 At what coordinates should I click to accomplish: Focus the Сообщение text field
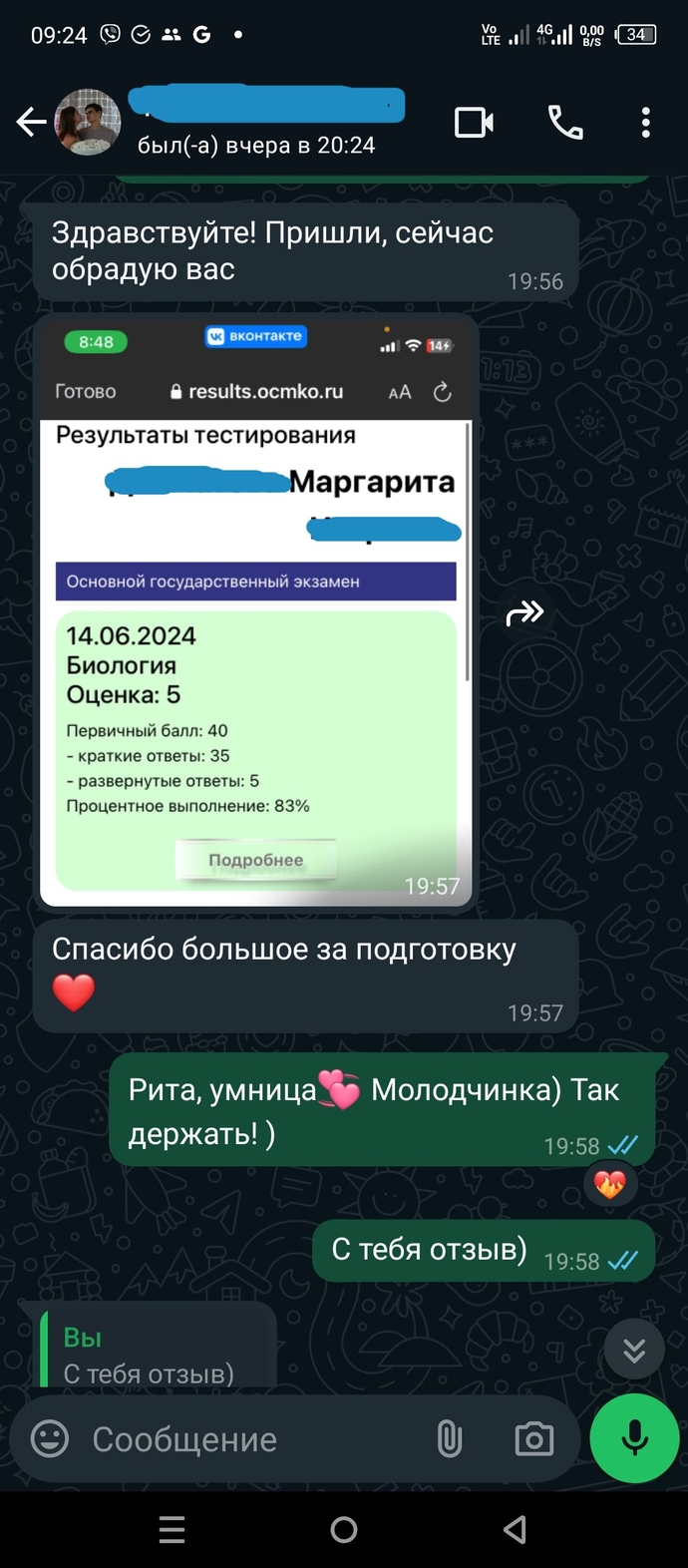pyautogui.click(x=249, y=1438)
